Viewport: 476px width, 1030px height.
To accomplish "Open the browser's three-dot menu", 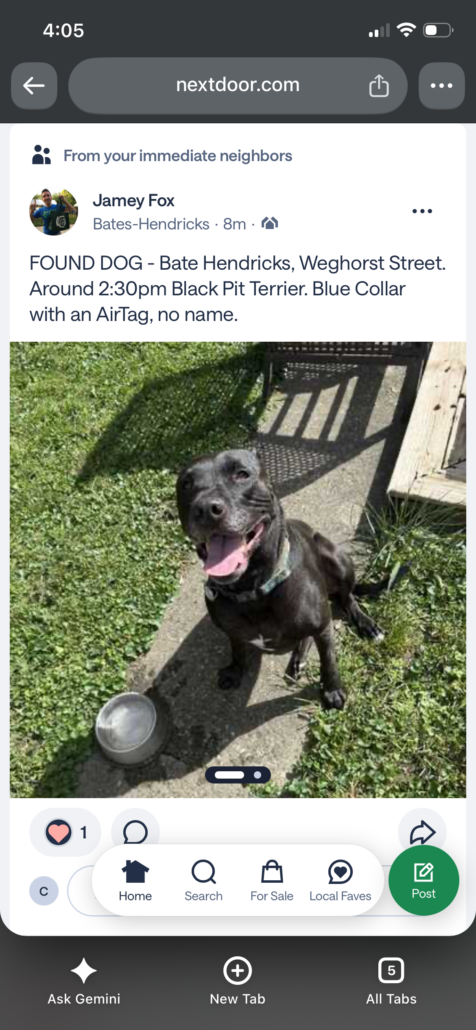I will [442, 85].
